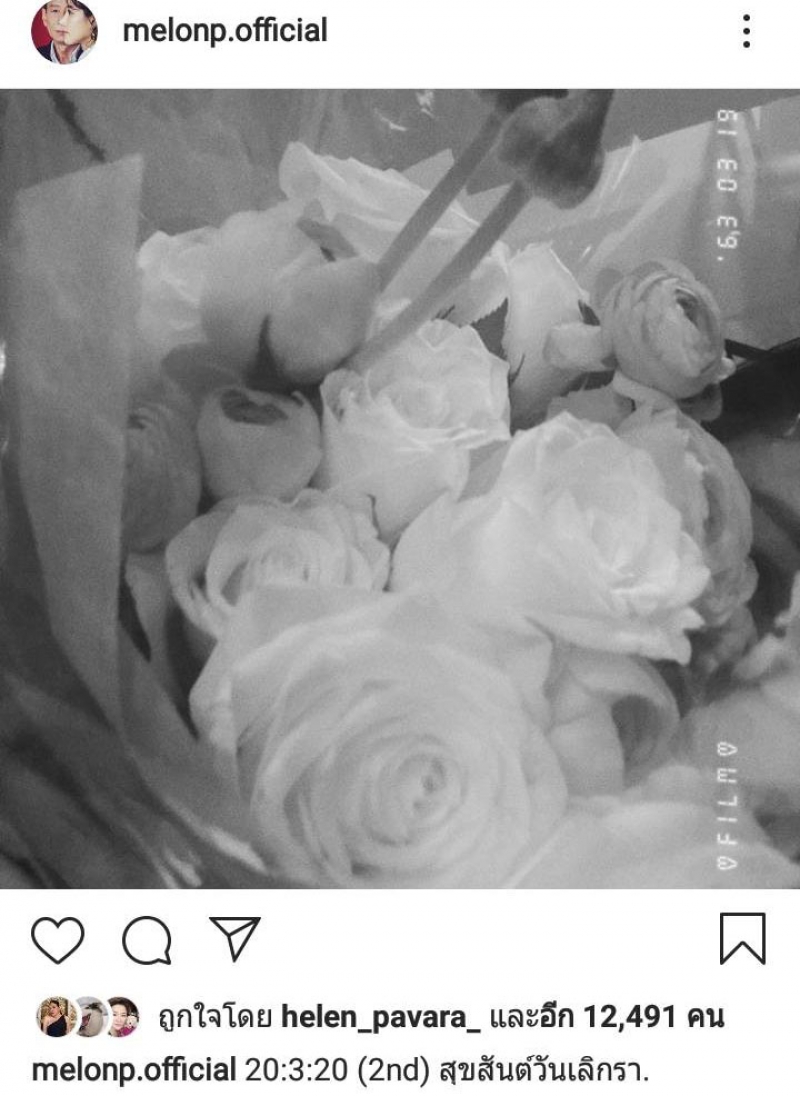Share this post via the paper plane icon
Screen dimensions: 800x1096
click(x=235, y=938)
